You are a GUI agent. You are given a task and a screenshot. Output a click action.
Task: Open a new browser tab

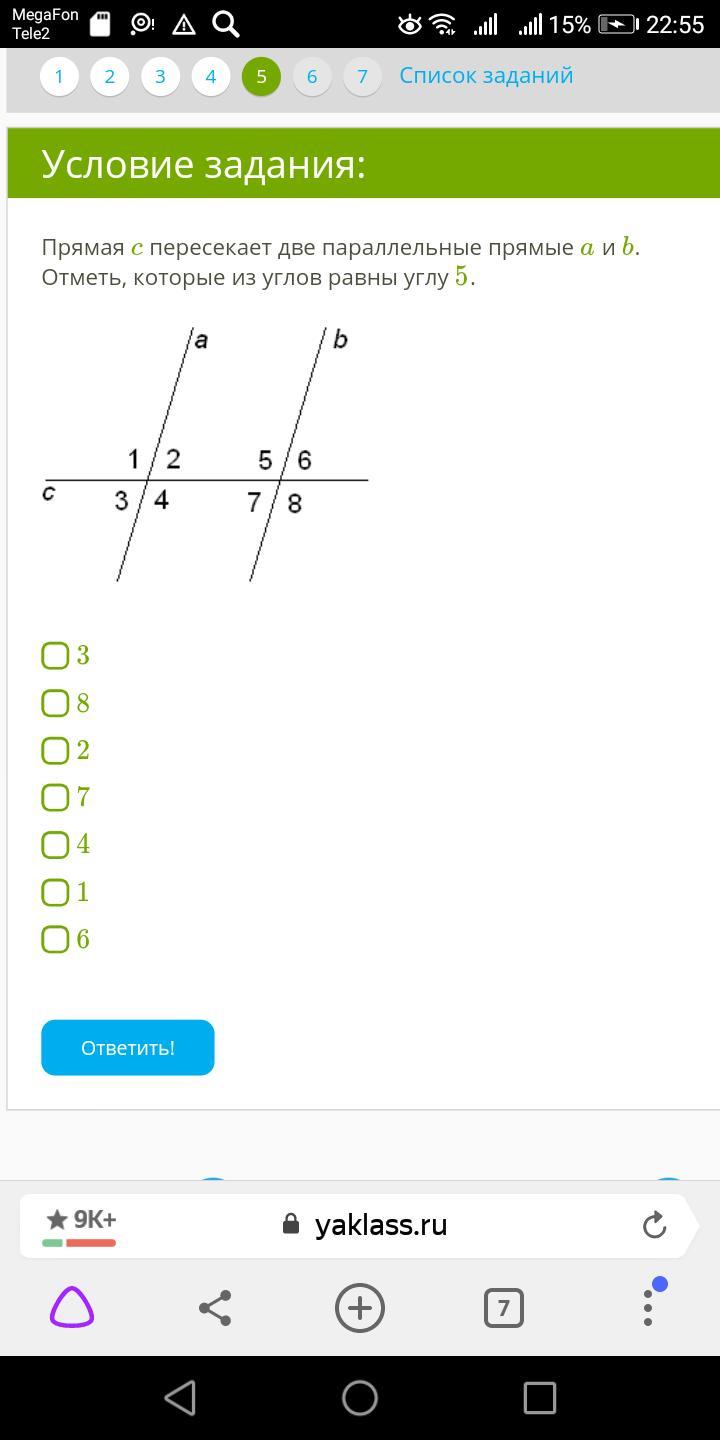[x=360, y=1308]
